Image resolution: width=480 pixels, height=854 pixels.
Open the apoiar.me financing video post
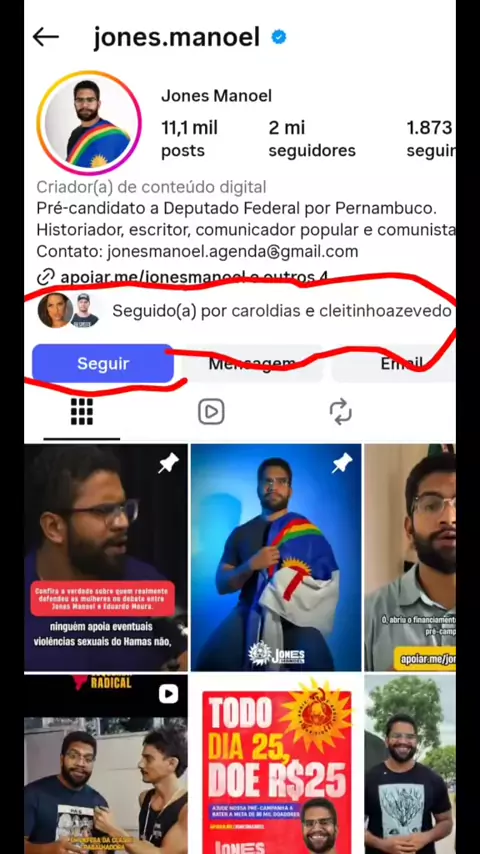pos(410,557)
